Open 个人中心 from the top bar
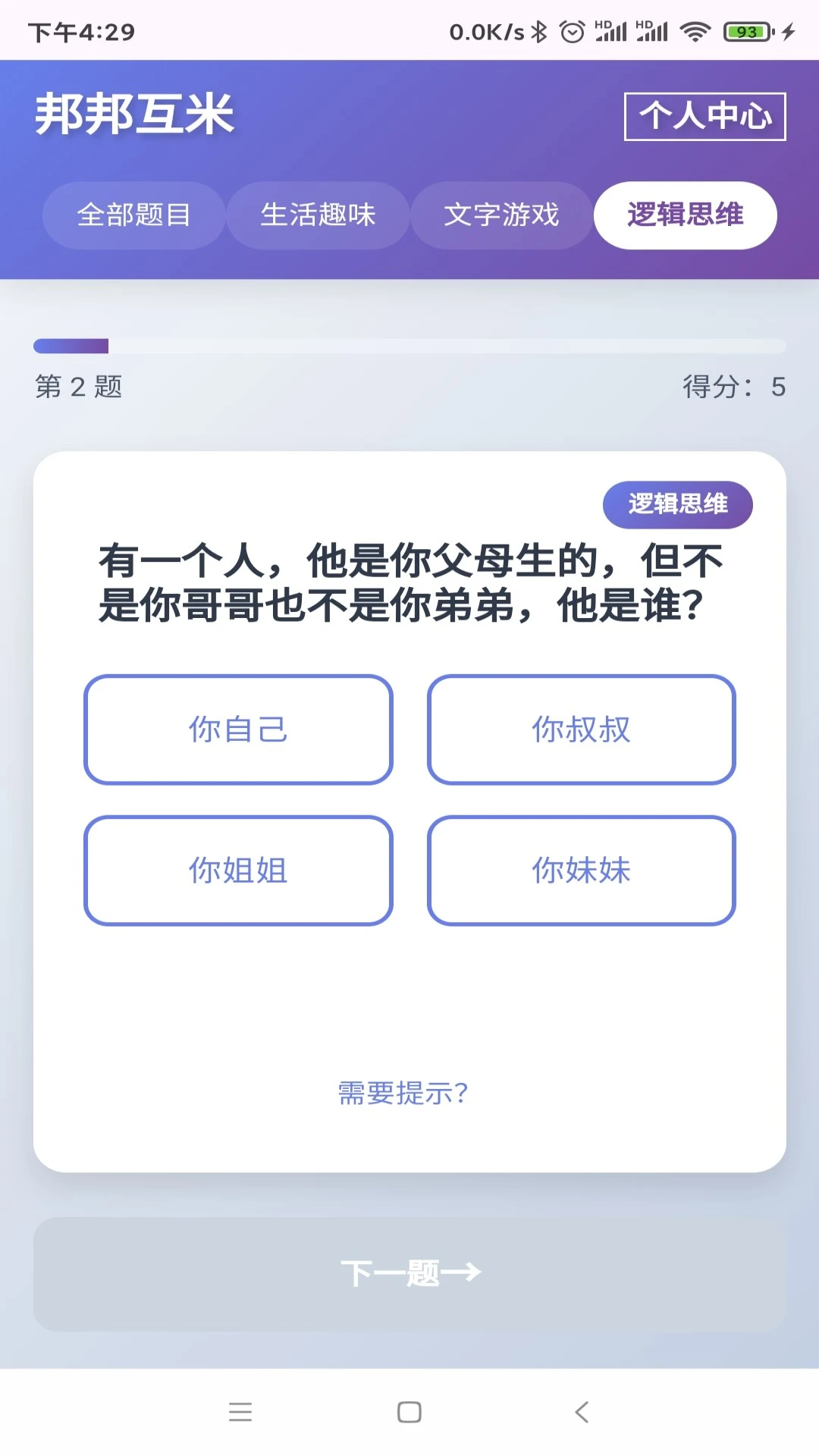 (x=704, y=115)
